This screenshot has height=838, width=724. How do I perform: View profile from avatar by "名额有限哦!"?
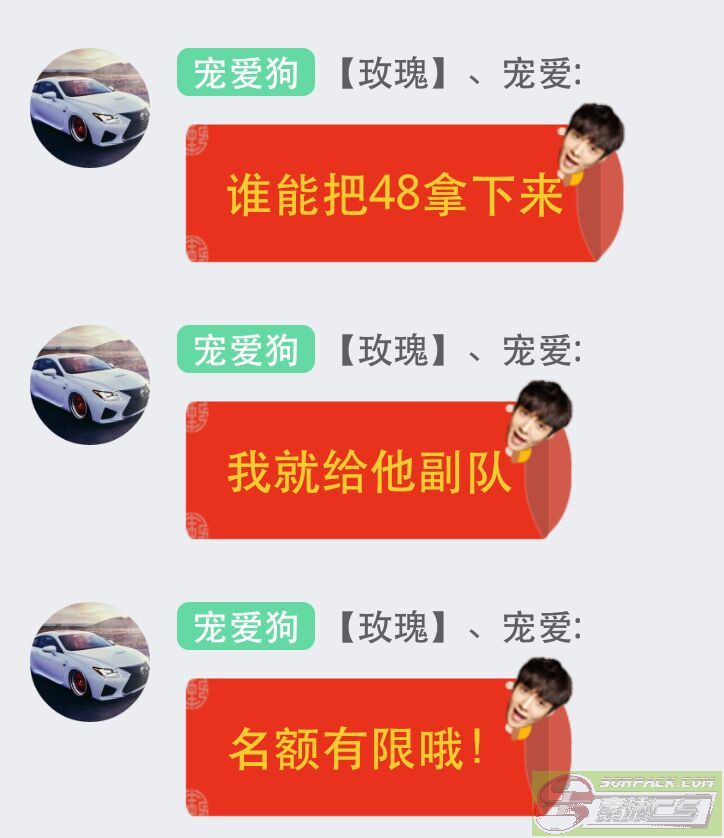pyautogui.click(x=90, y=662)
